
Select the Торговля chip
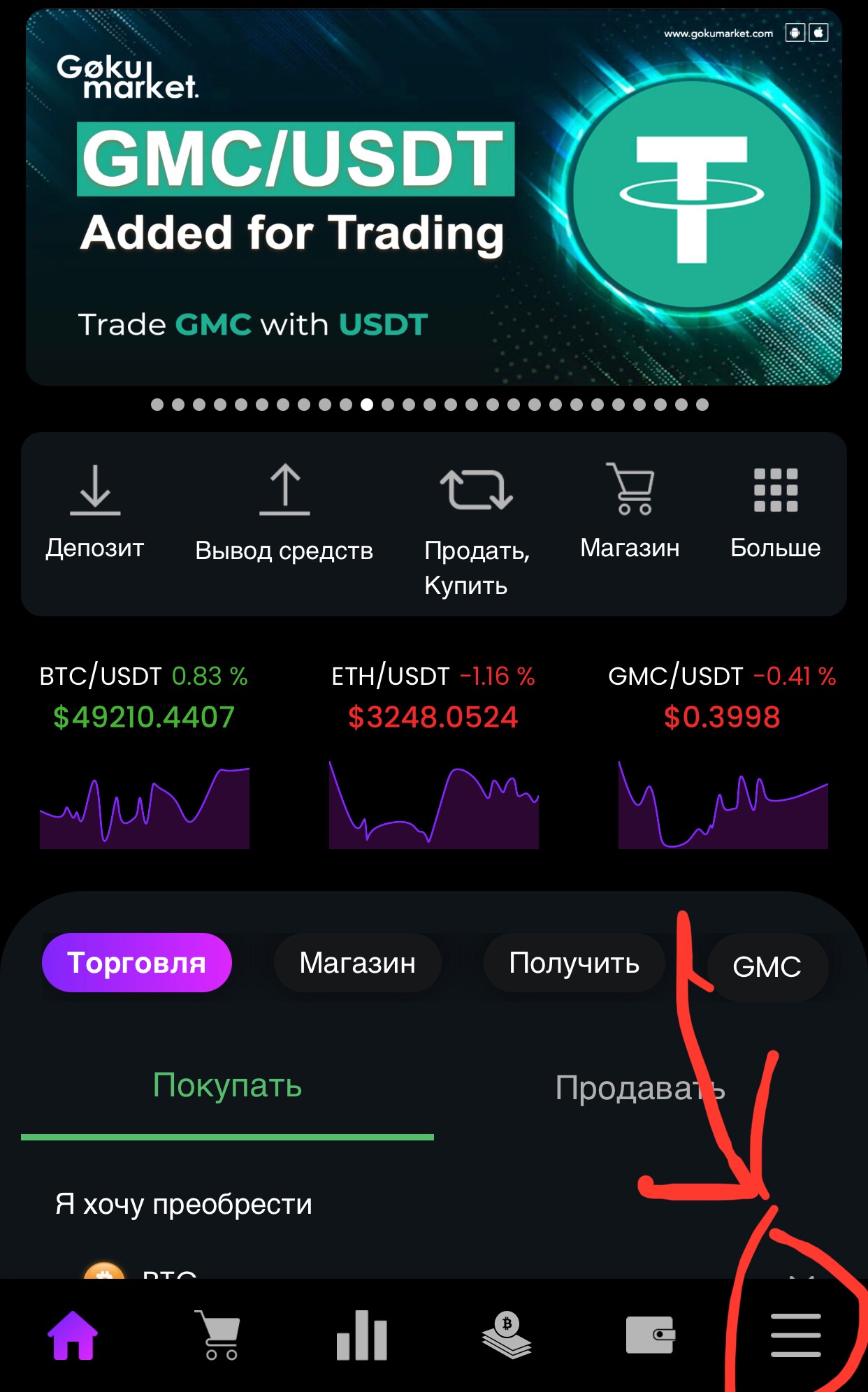coord(137,963)
